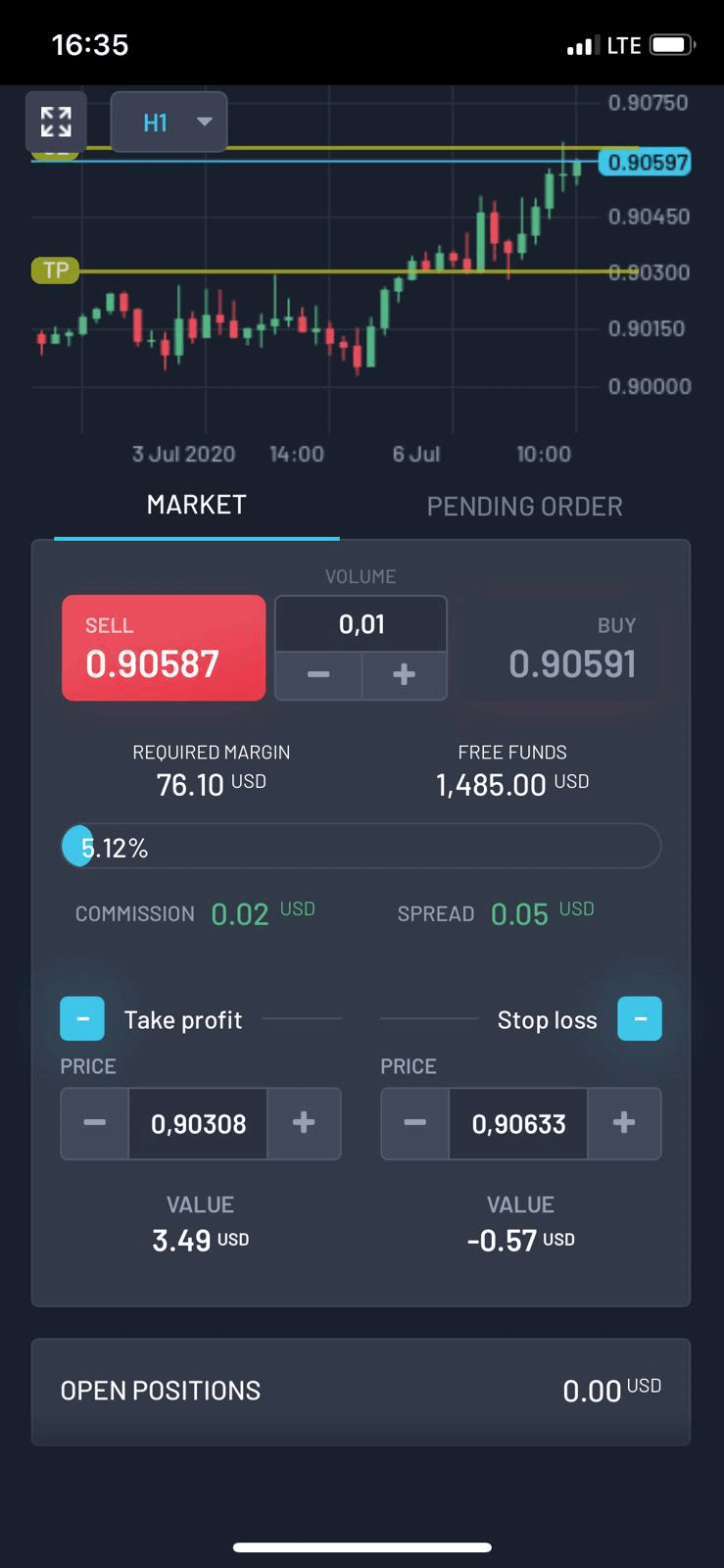Increase the Take profit price
This screenshot has height=1568, width=724.
pyautogui.click(x=305, y=1124)
